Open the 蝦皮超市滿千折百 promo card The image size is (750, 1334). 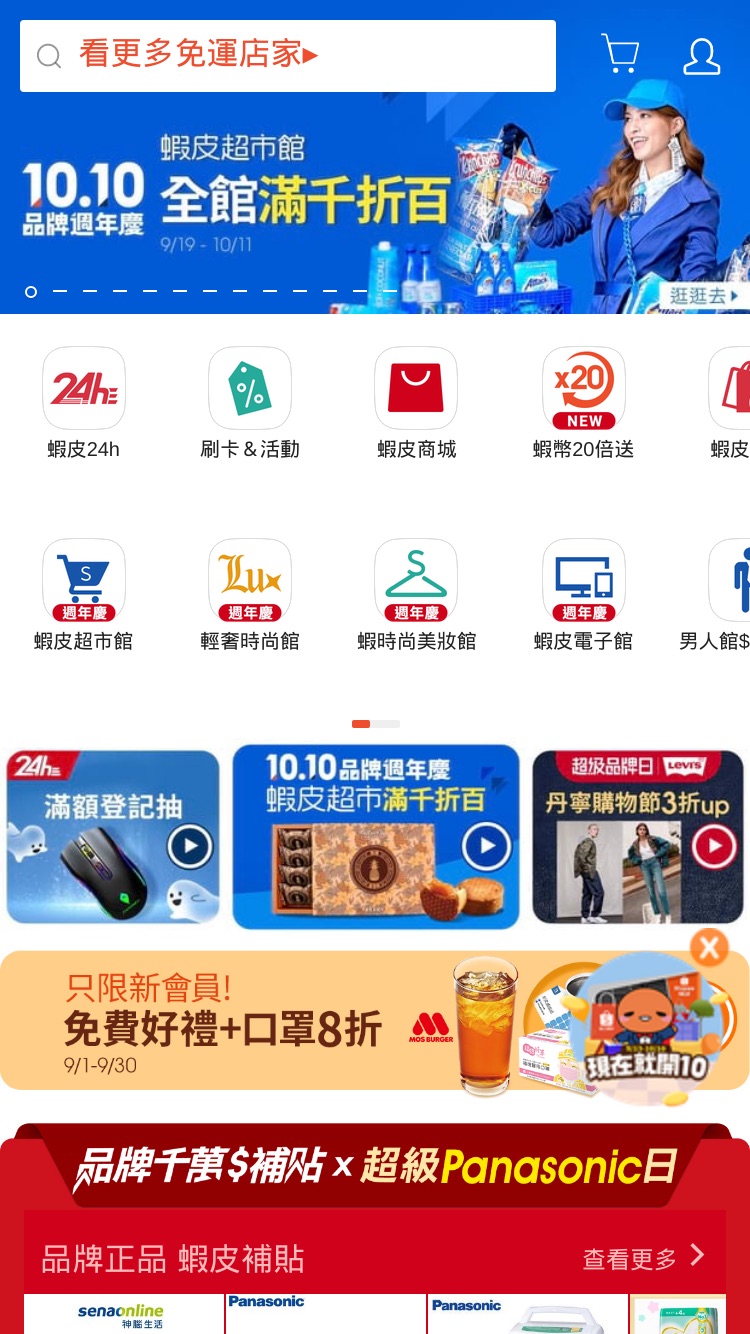(376, 836)
